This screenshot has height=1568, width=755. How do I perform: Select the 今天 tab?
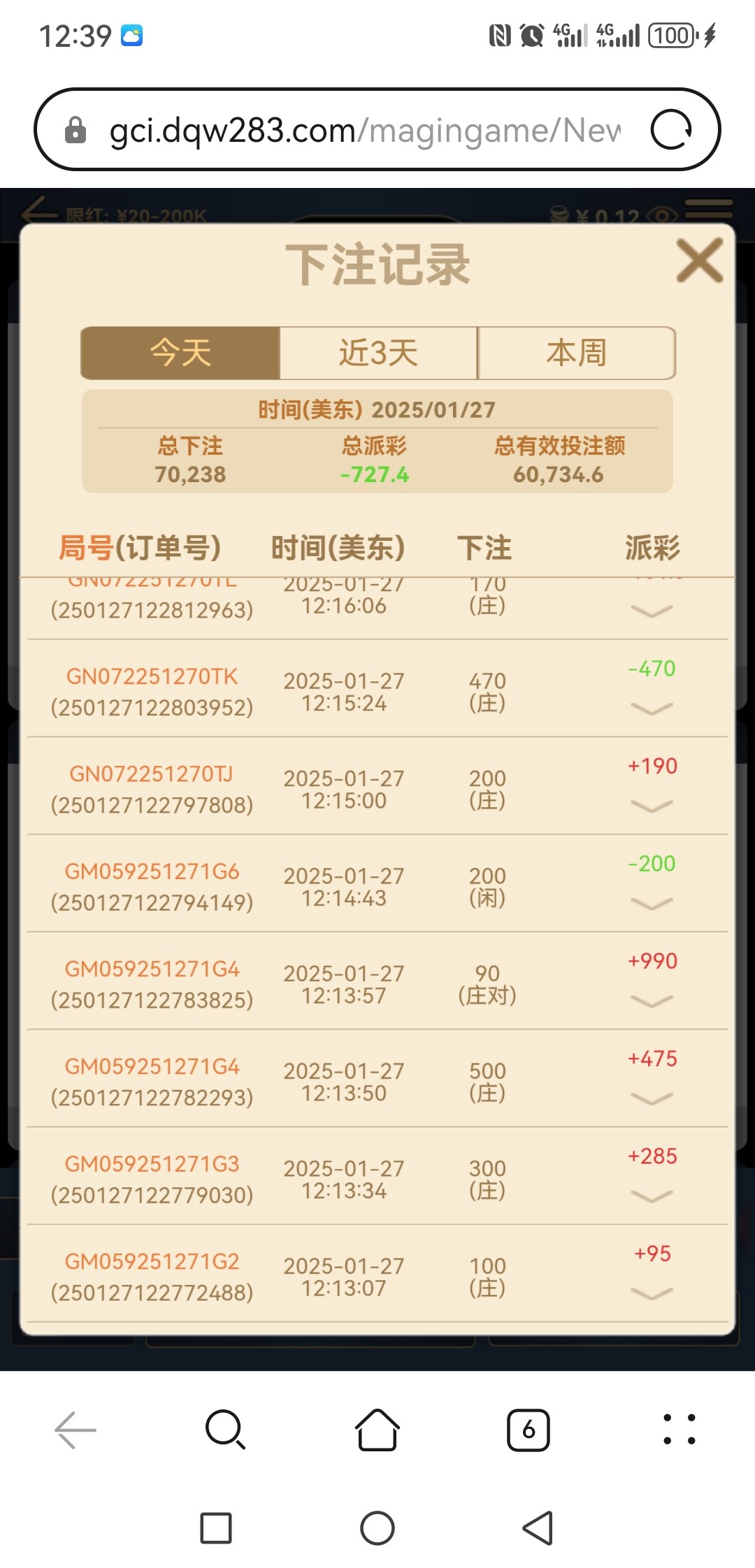[180, 353]
